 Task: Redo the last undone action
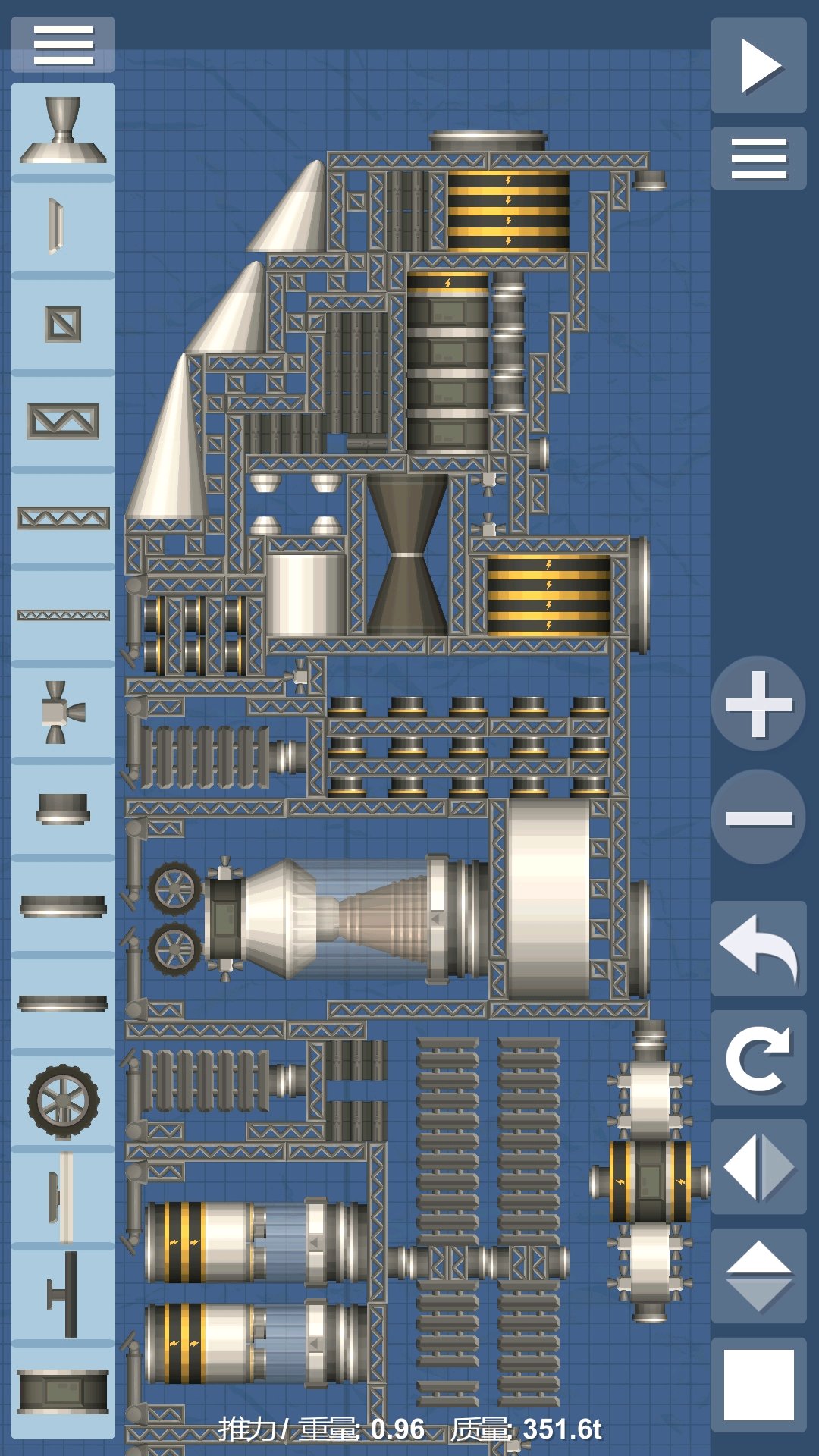(x=758, y=1058)
